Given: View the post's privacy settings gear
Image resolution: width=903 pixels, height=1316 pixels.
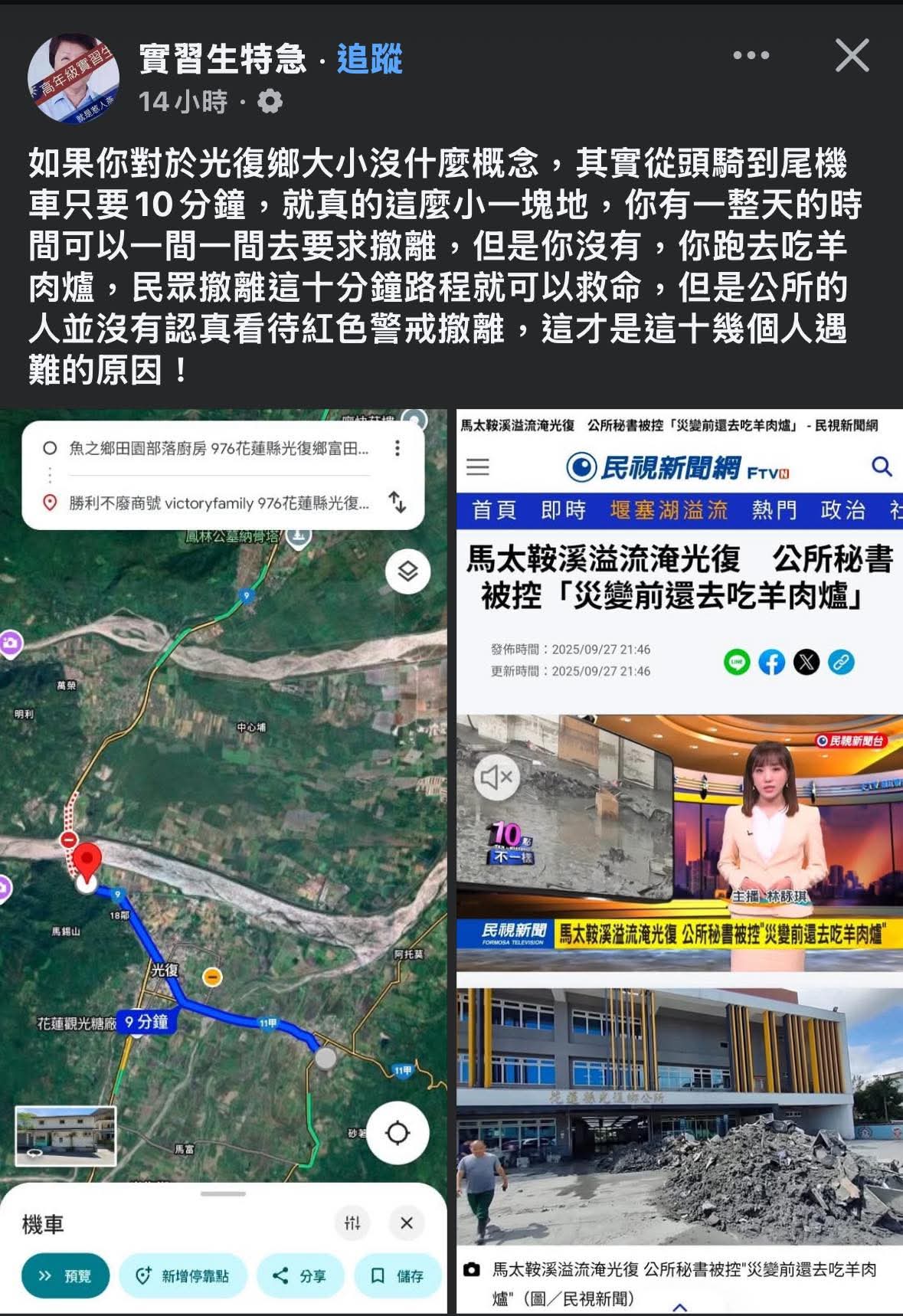Looking at the screenshot, I should [x=270, y=102].
